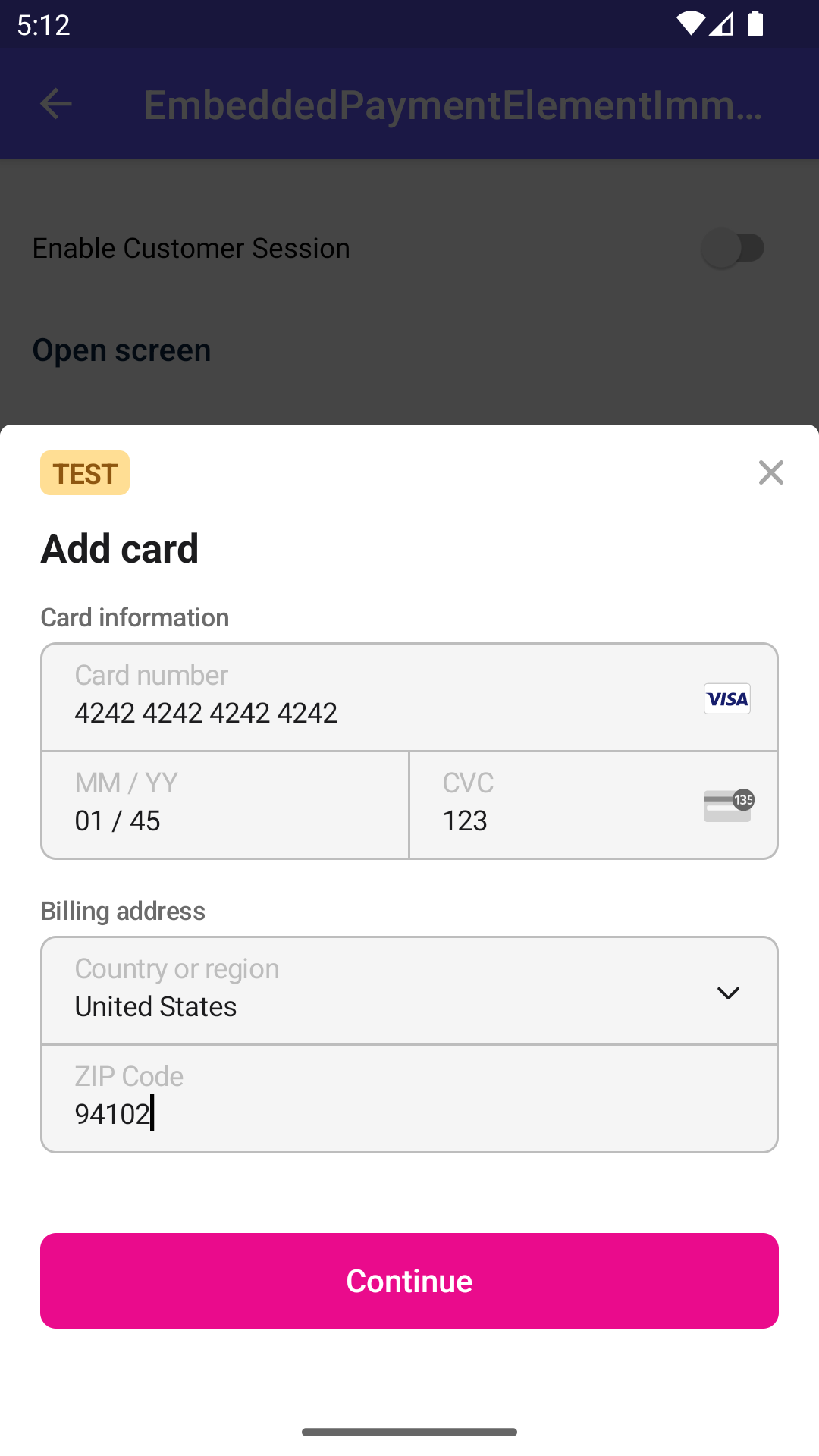Tap the Continue button
819x1456 pixels.
(409, 1281)
